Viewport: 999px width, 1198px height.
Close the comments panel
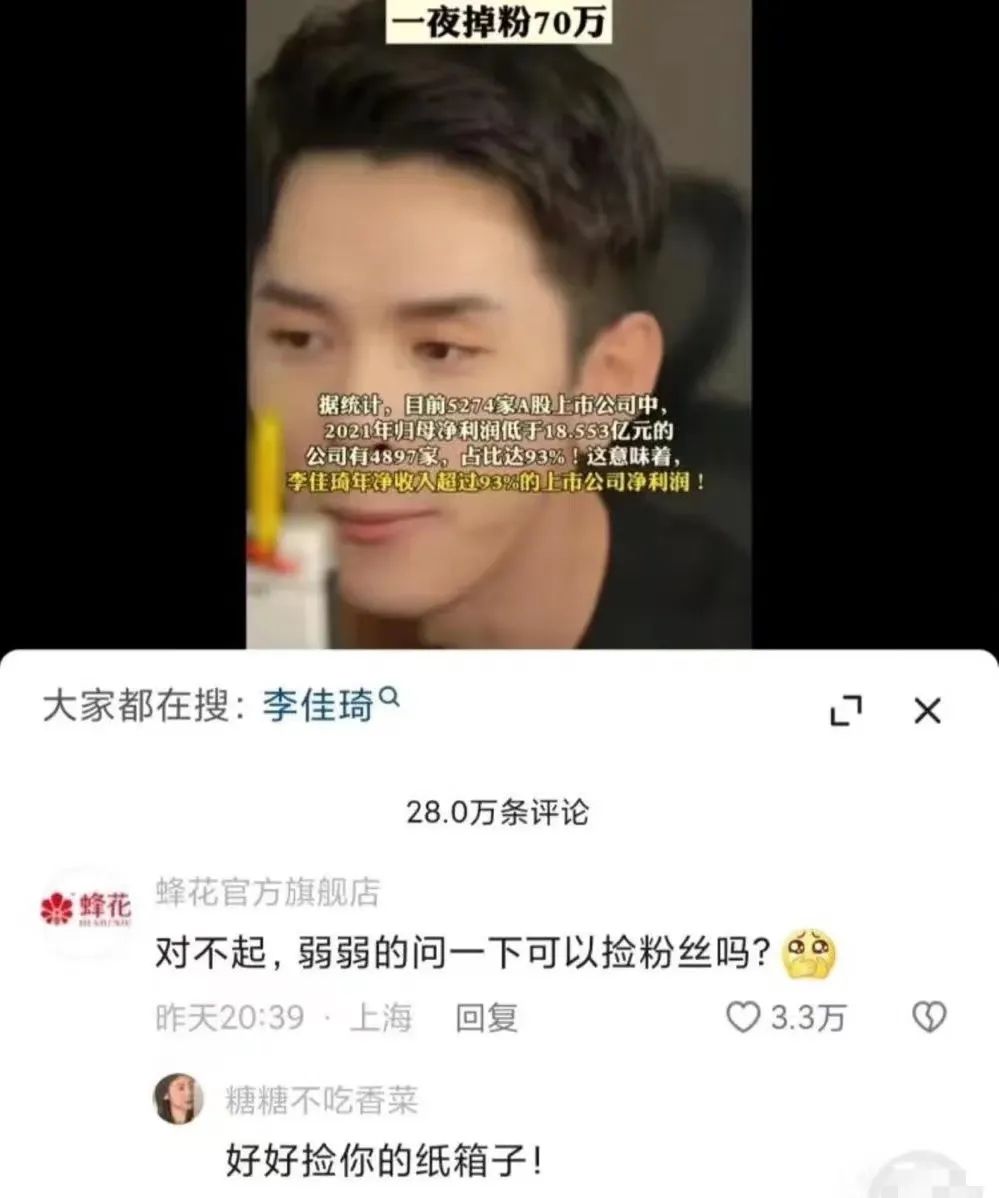[x=927, y=711]
